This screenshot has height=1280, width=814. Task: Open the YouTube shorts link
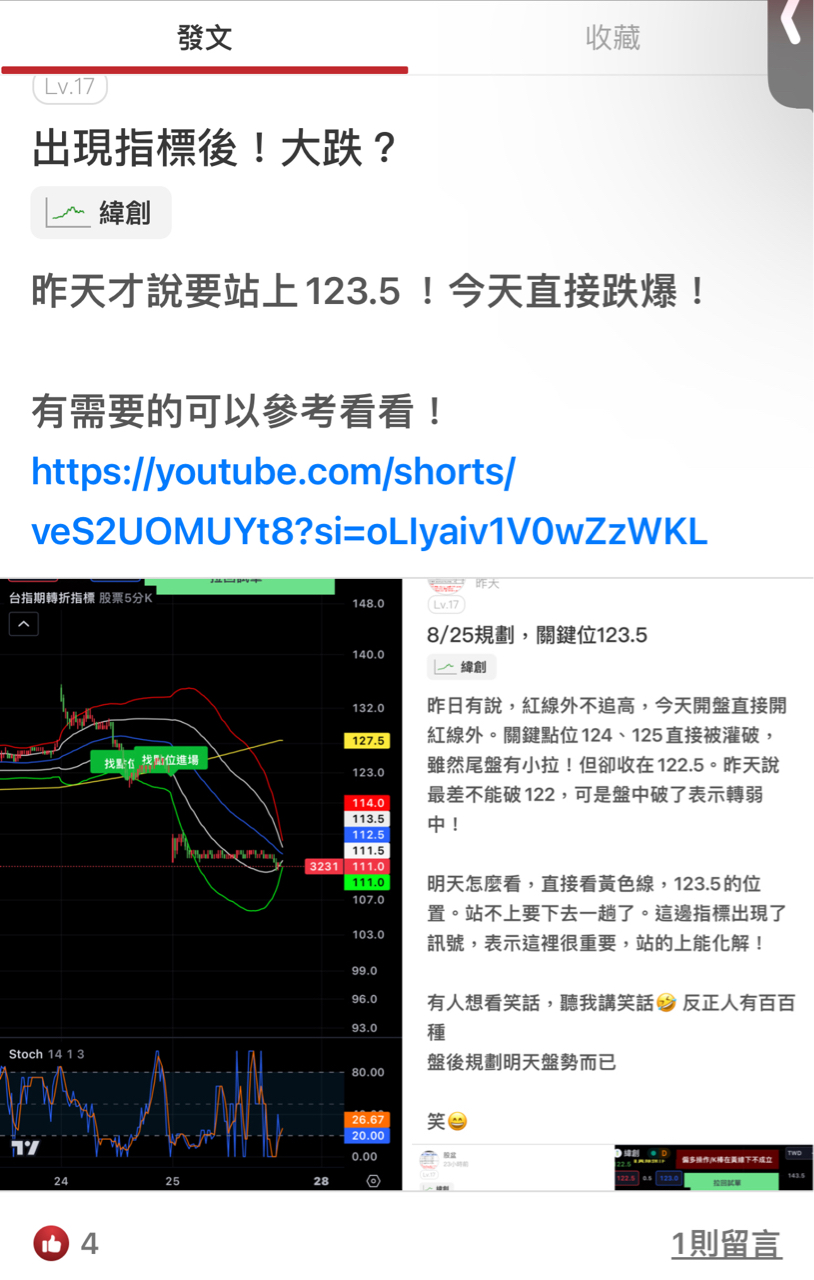(369, 502)
